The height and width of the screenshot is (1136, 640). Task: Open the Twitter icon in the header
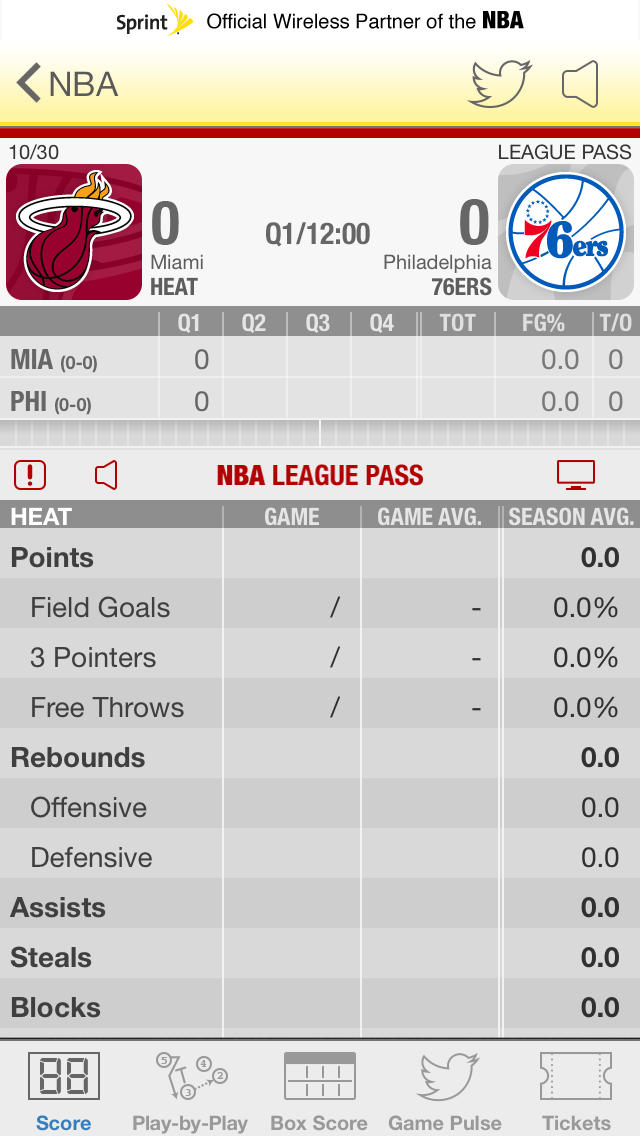500,84
